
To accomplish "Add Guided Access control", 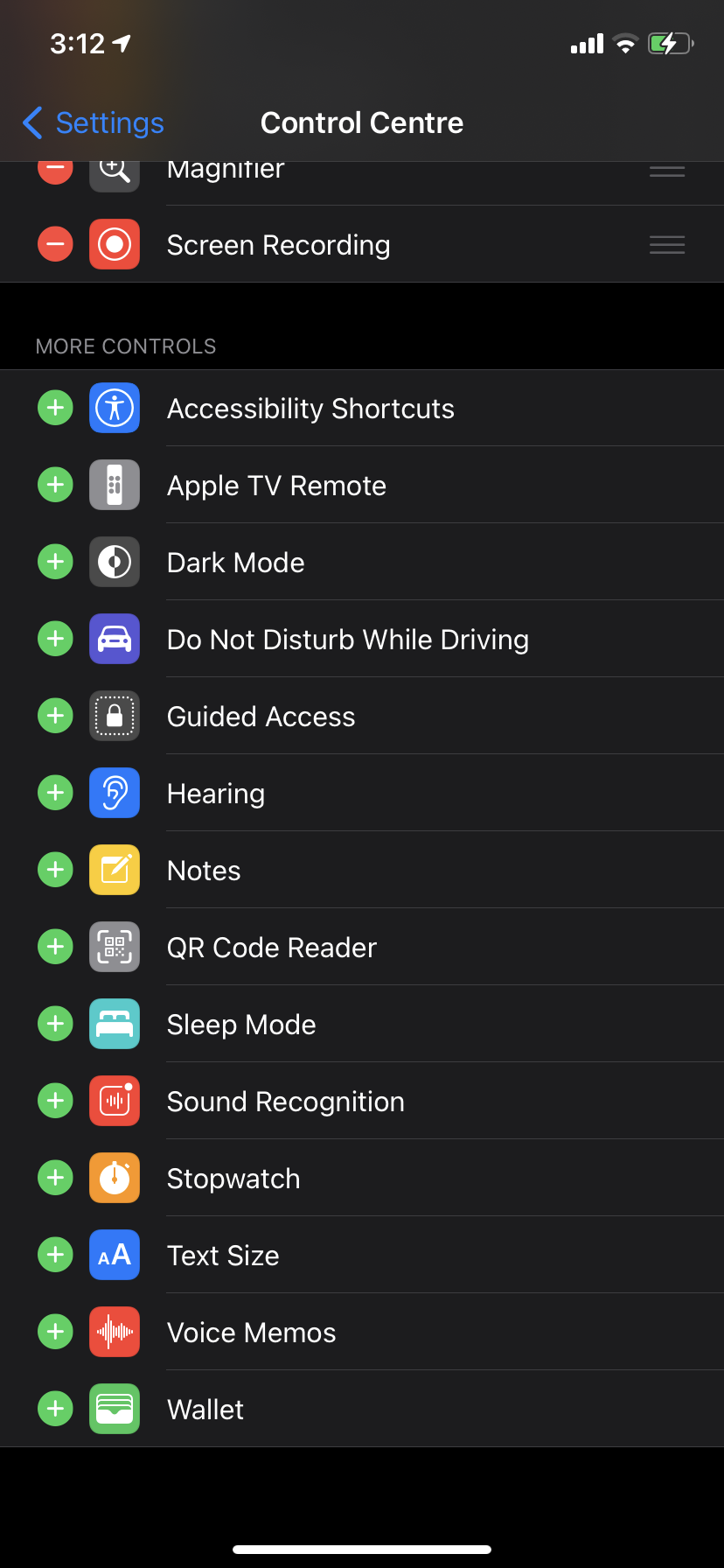I will click(55, 716).
